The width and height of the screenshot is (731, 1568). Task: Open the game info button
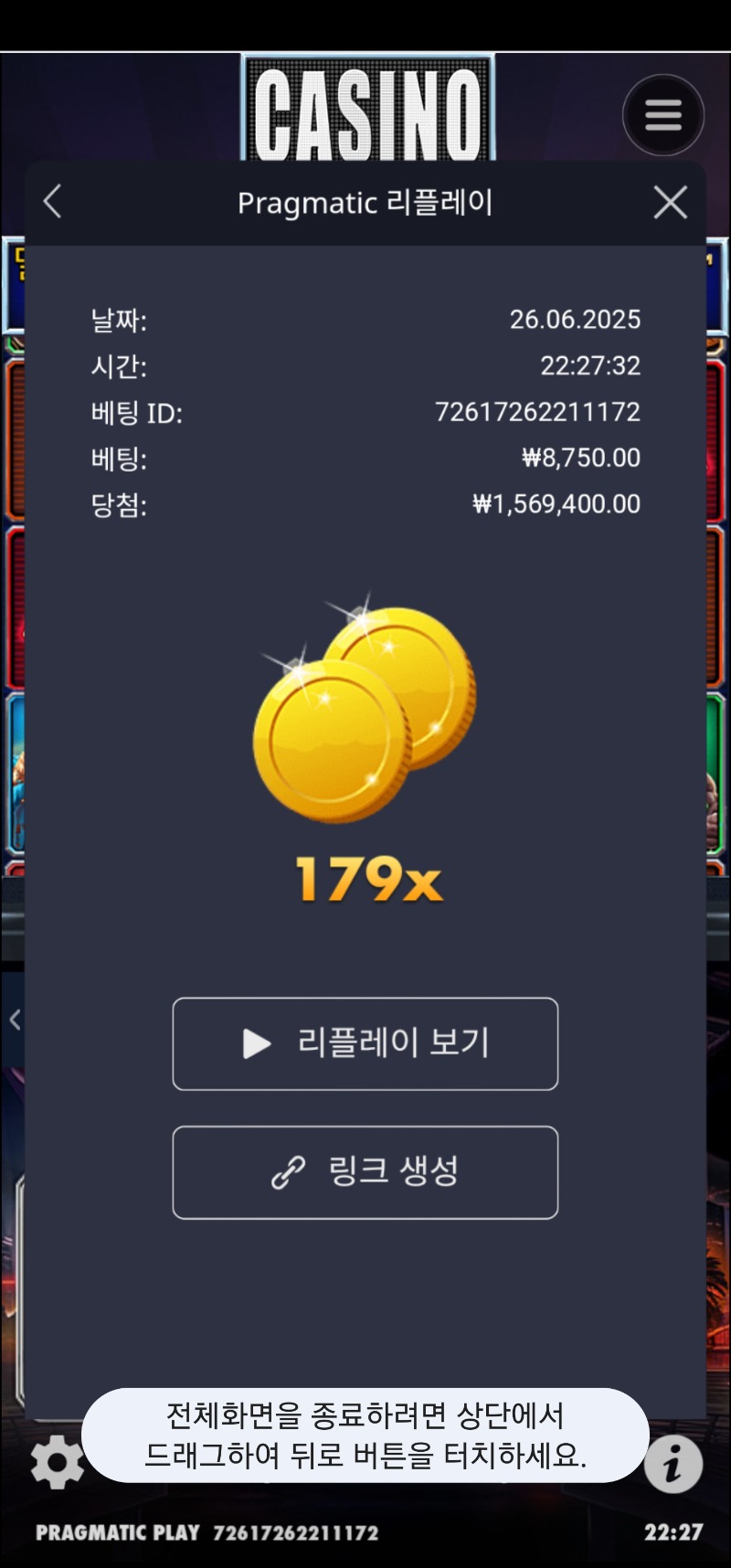click(673, 1464)
